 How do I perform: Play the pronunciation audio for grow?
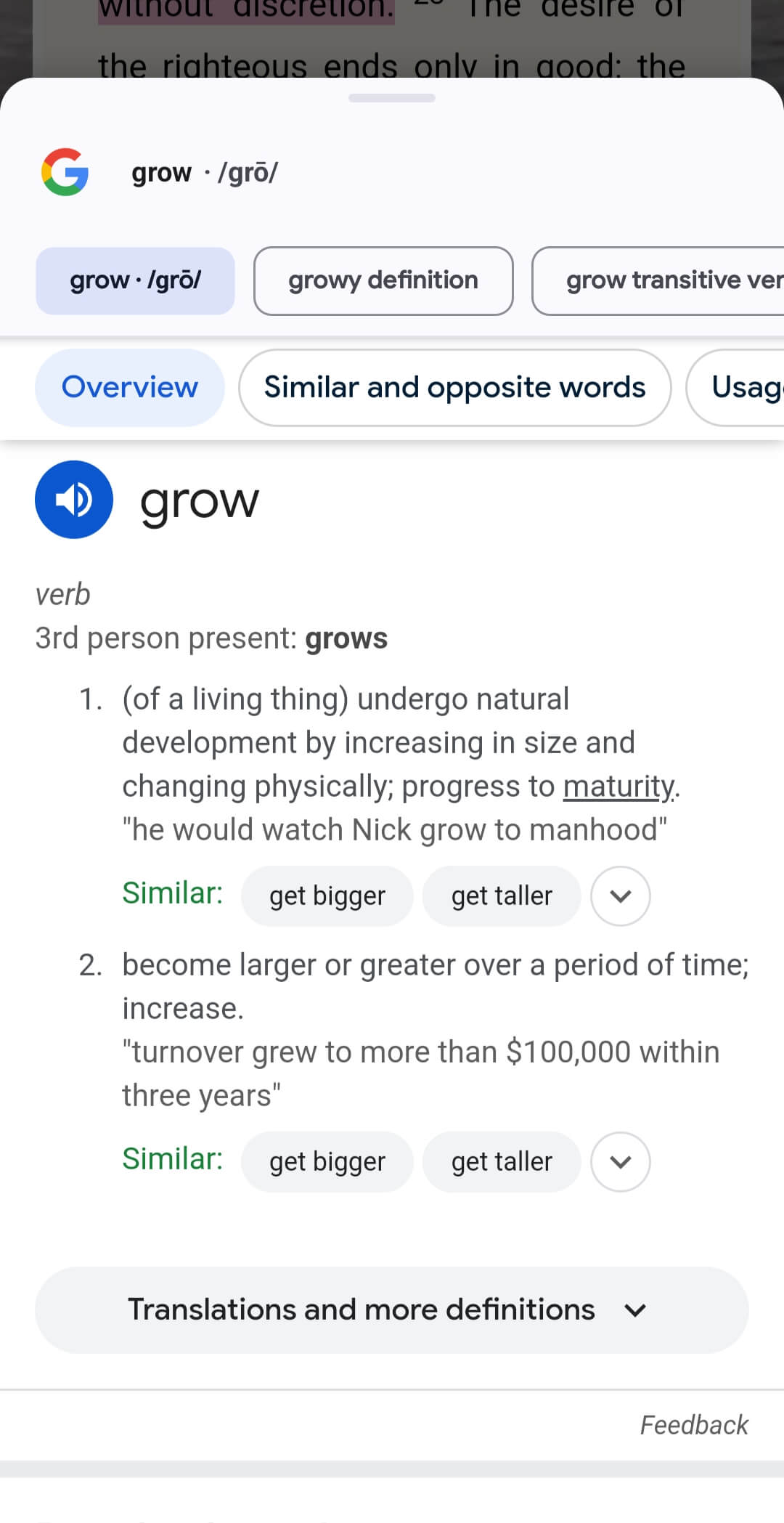click(73, 500)
